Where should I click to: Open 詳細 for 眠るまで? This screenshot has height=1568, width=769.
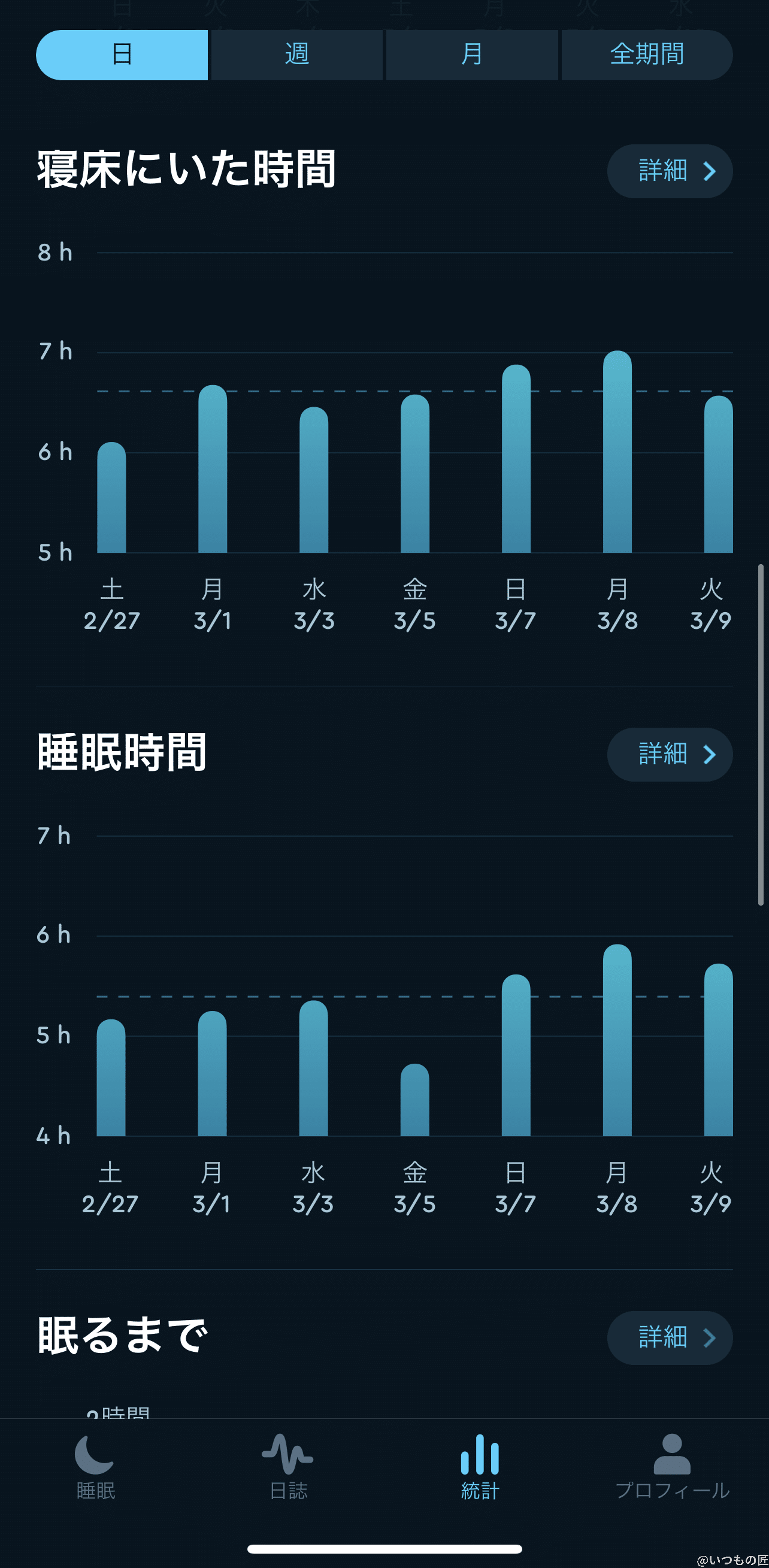669,1338
